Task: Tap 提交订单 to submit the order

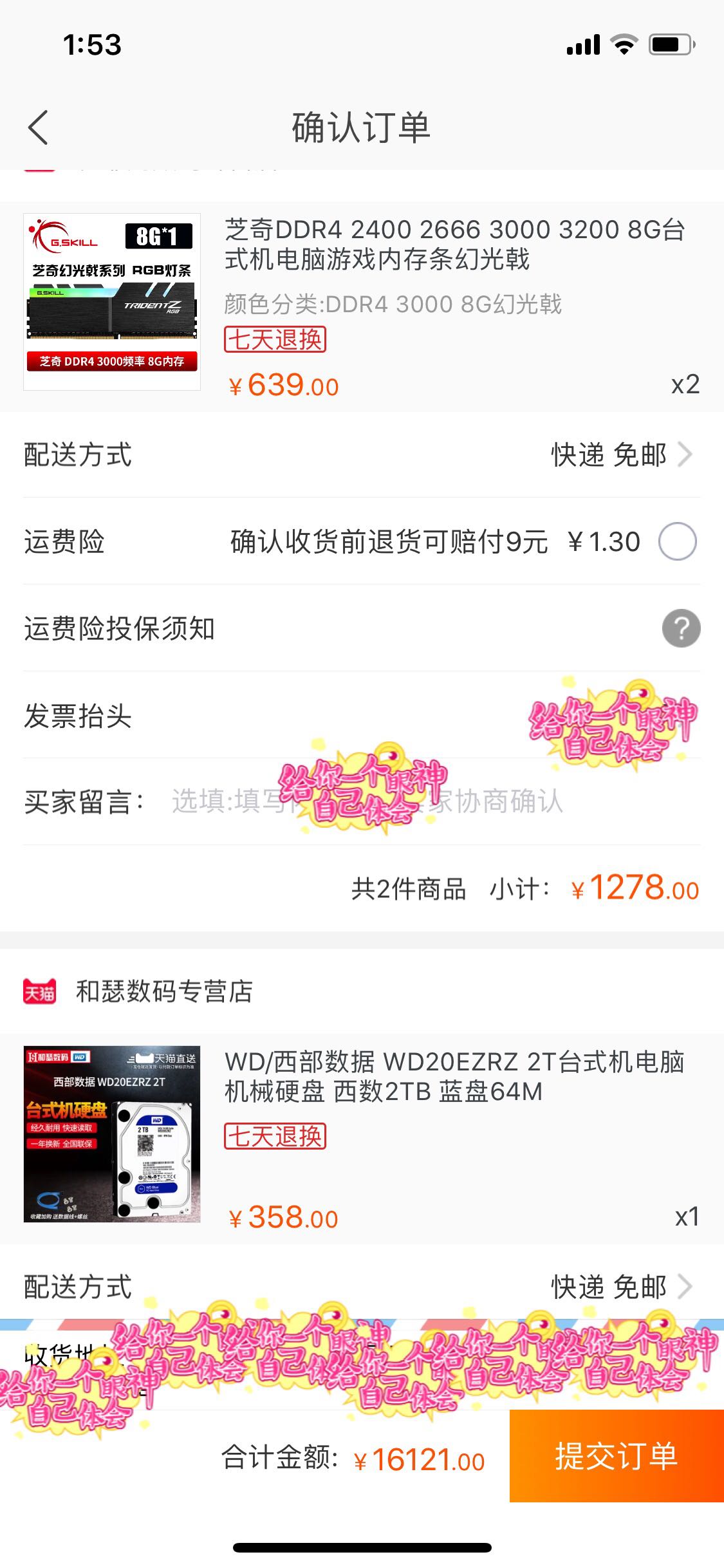Action: click(x=617, y=1456)
